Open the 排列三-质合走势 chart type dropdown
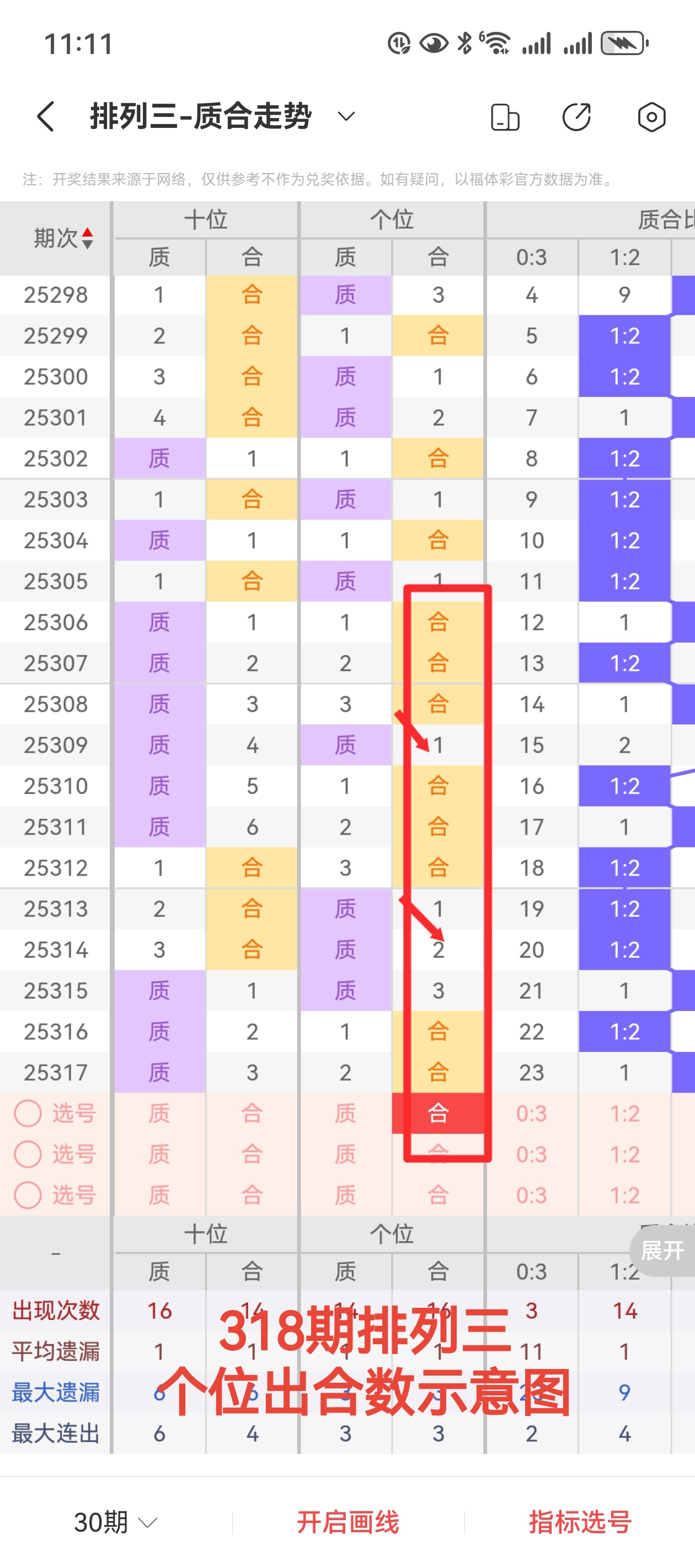 (x=346, y=116)
